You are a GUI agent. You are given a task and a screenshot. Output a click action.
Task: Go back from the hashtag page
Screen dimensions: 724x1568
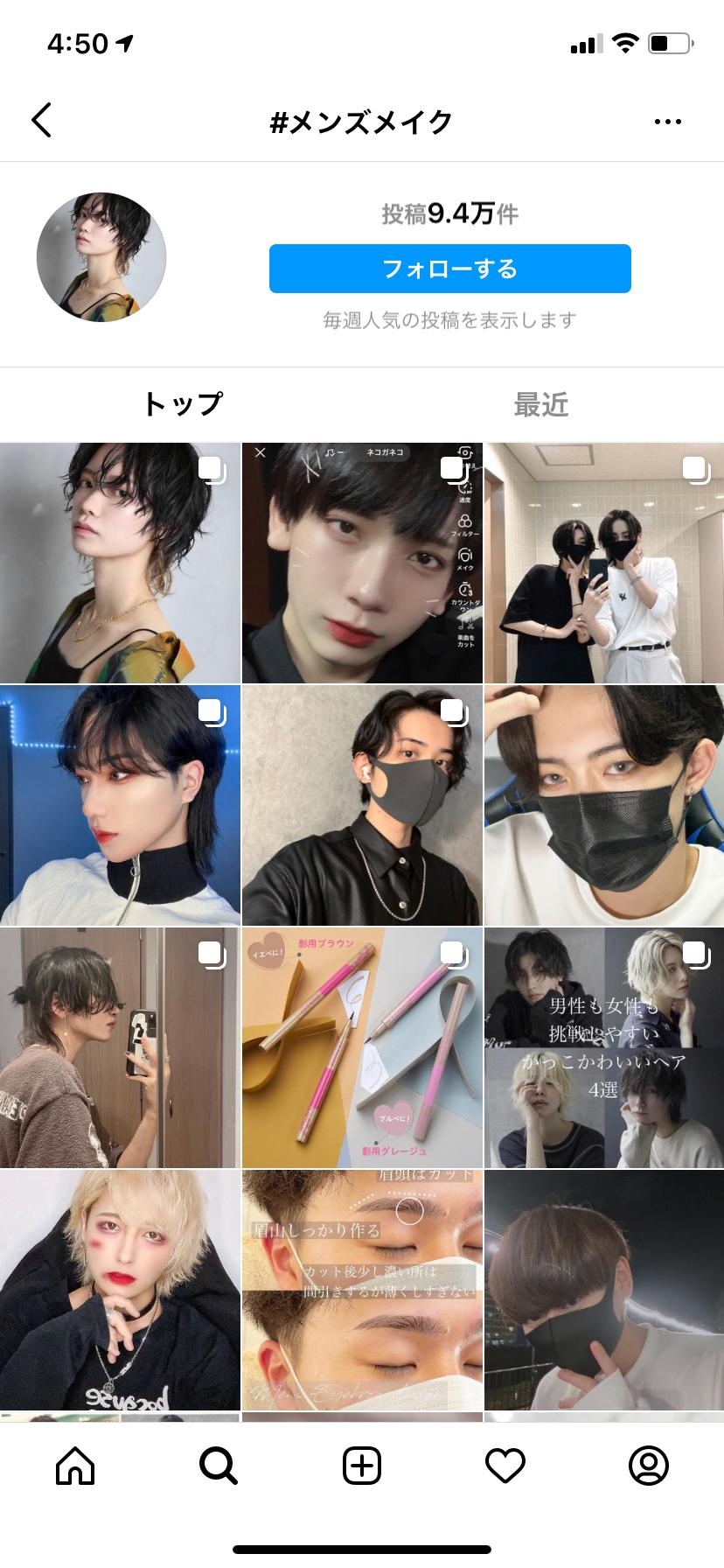coord(41,121)
